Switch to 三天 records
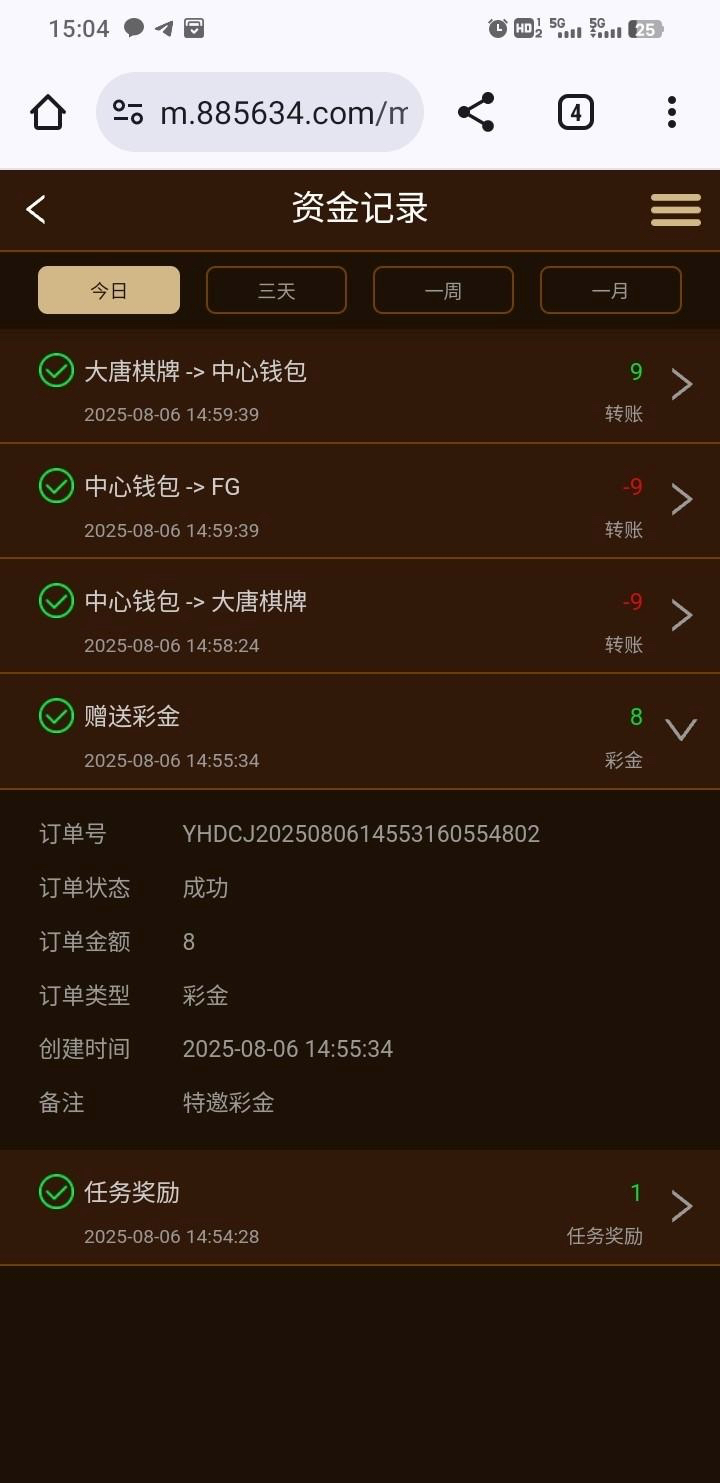 [276, 290]
